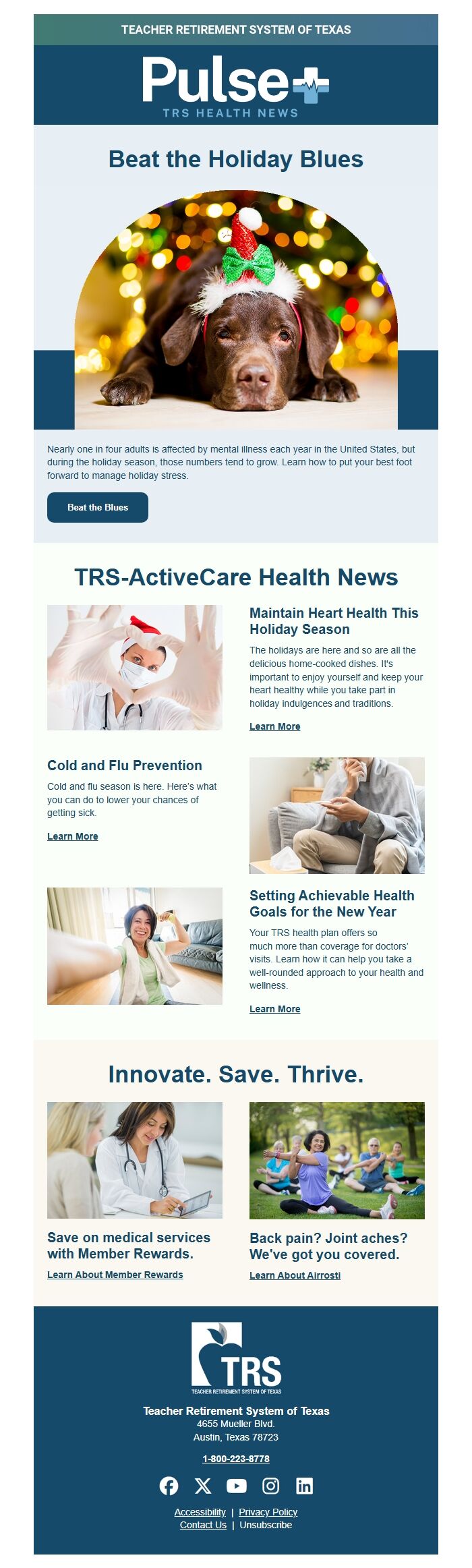The height and width of the screenshot is (1568, 472).
Task: Follow the Learn About Member Rewards link
Action: pyautogui.click(x=115, y=1275)
